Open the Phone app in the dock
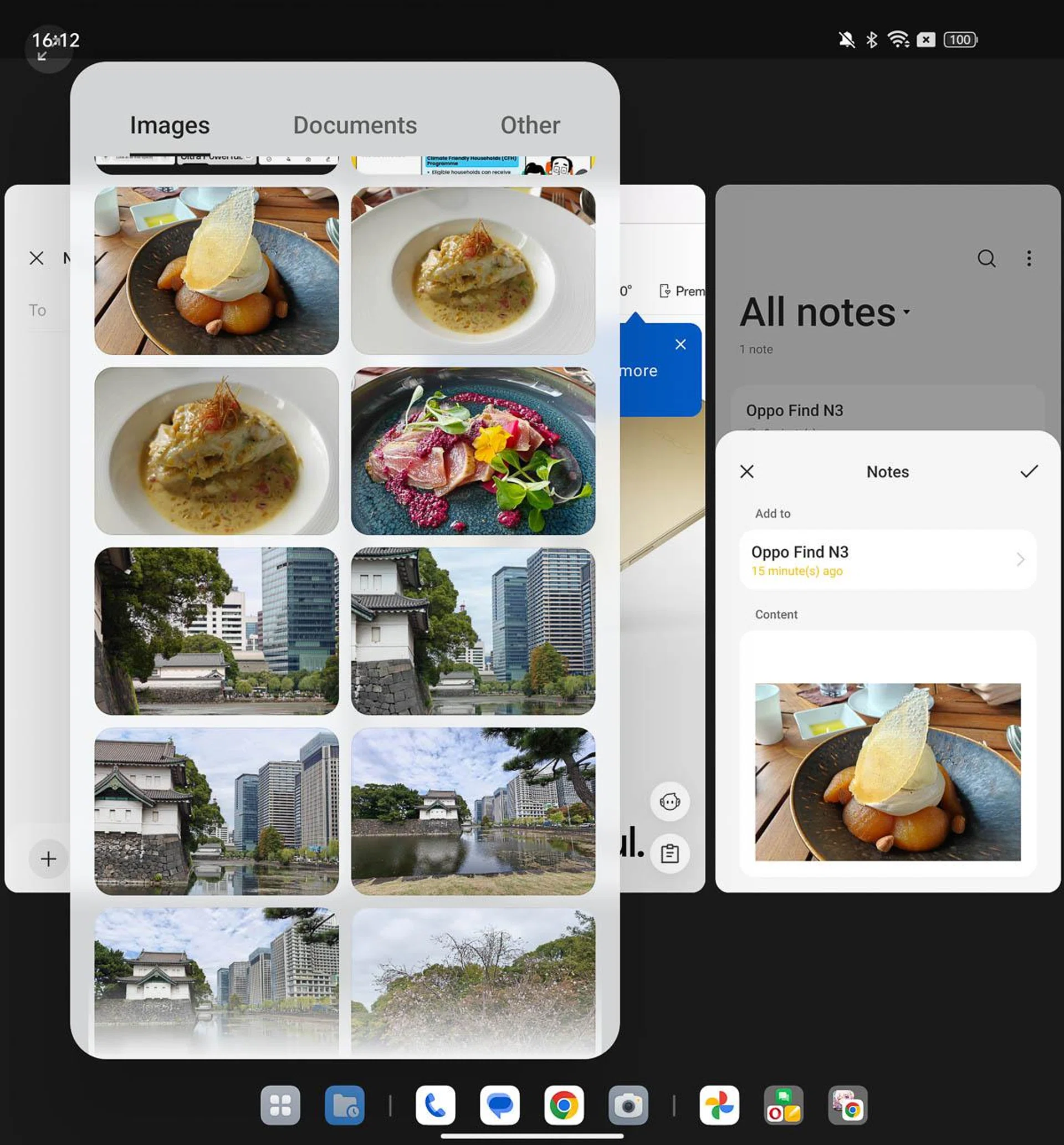The height and width of the screenshot is (1145, 1064). 435,1105
